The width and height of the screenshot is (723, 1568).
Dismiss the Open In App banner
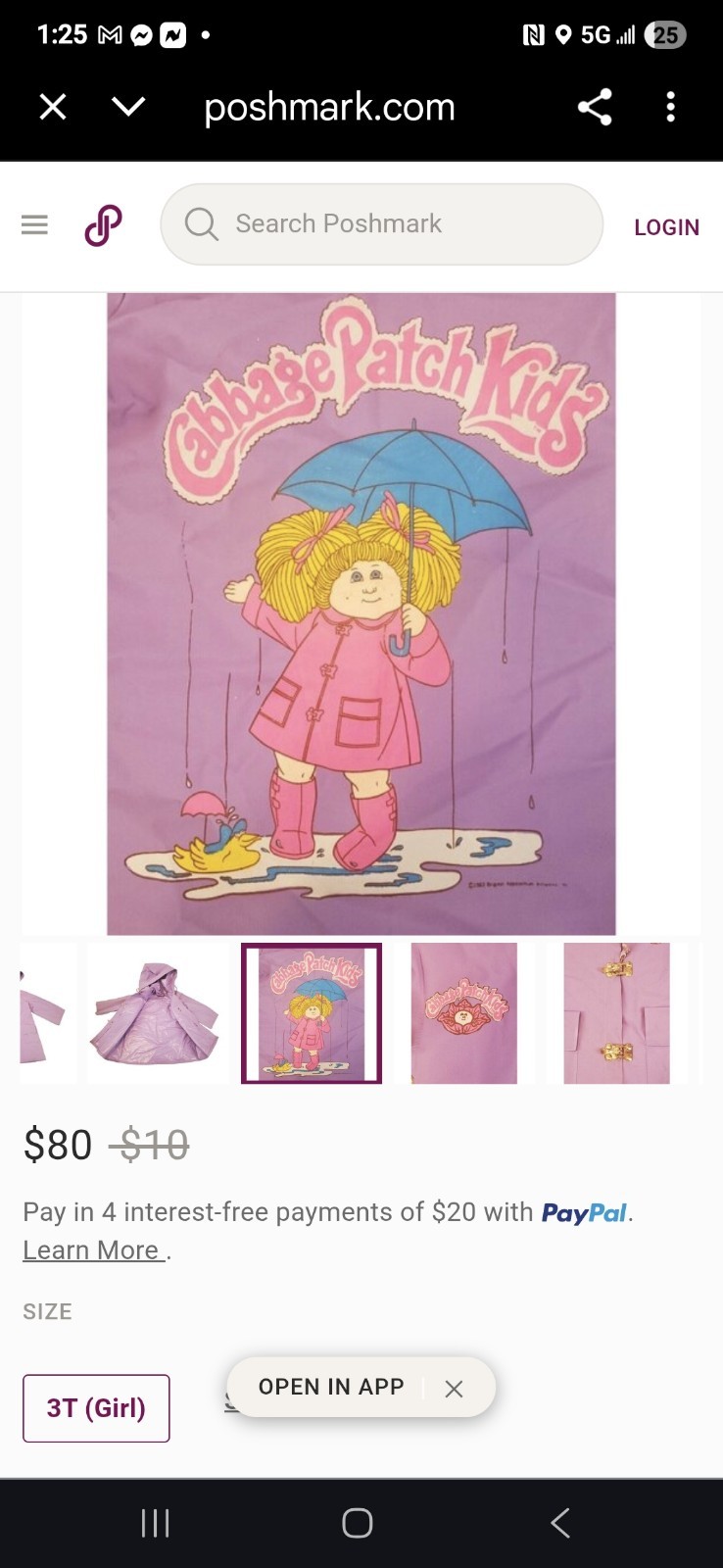454,1388
